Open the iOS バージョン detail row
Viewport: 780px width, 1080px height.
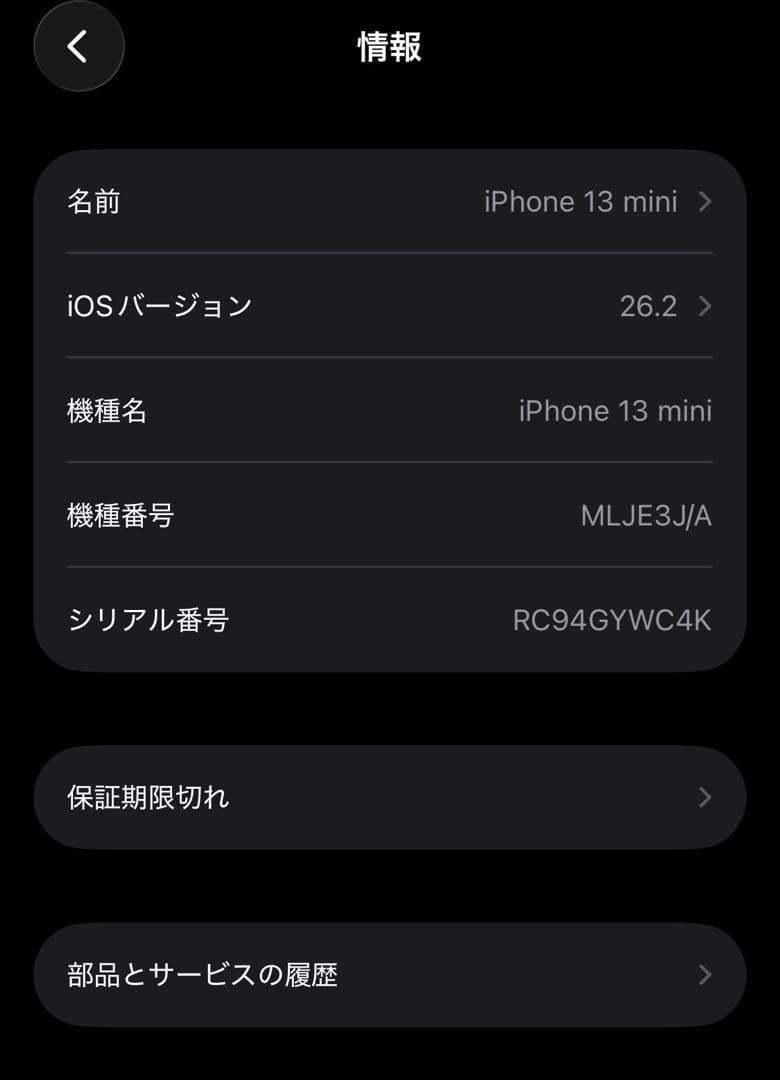[x=390, y=306]
